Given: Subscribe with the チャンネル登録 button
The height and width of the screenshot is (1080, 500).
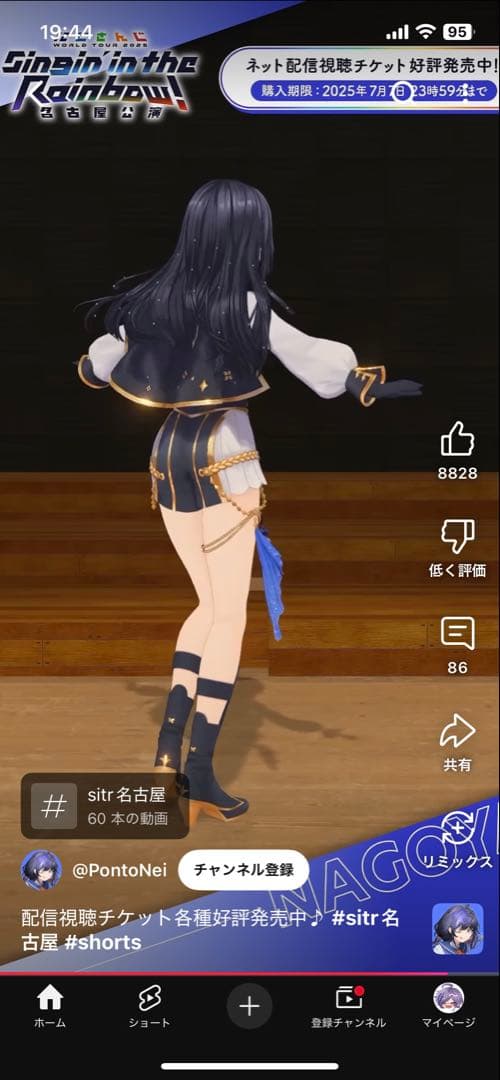Looking at the screenshot, I should click(x=243, y=869).
